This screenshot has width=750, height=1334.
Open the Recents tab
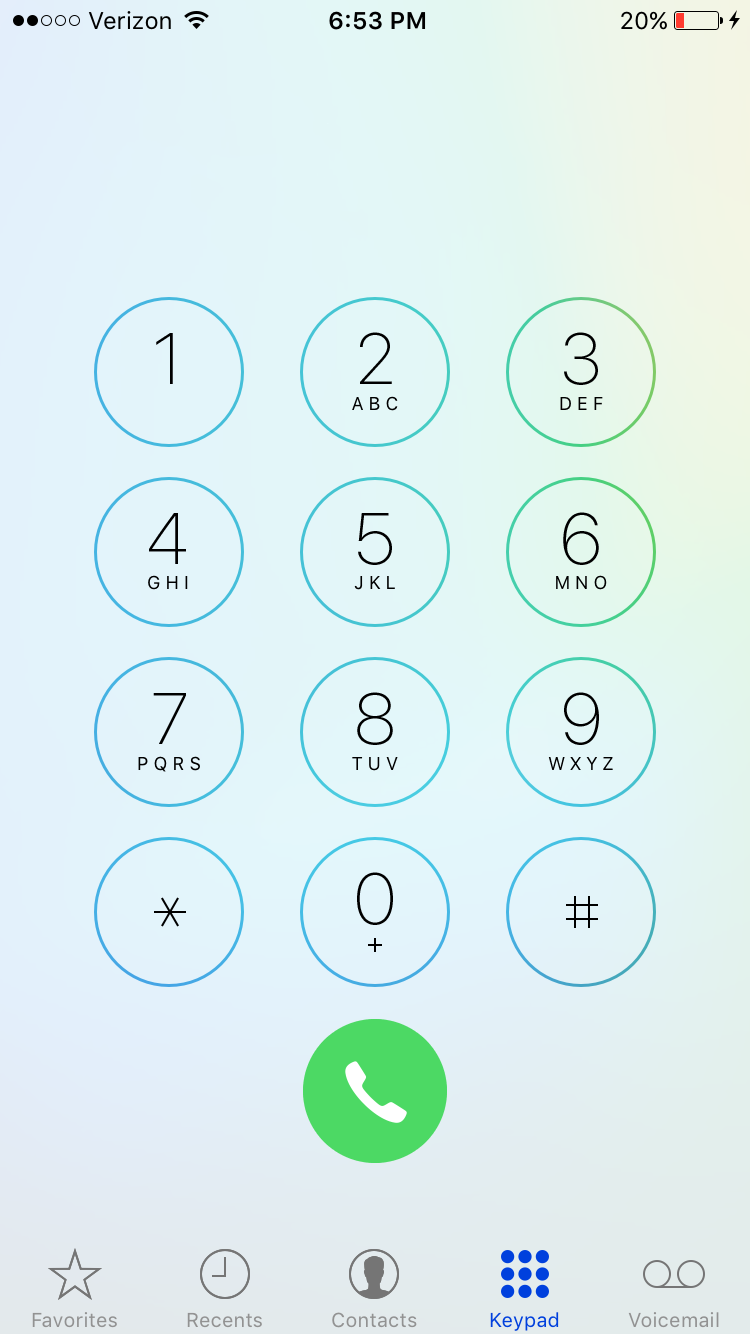[x=225, y=1288]
